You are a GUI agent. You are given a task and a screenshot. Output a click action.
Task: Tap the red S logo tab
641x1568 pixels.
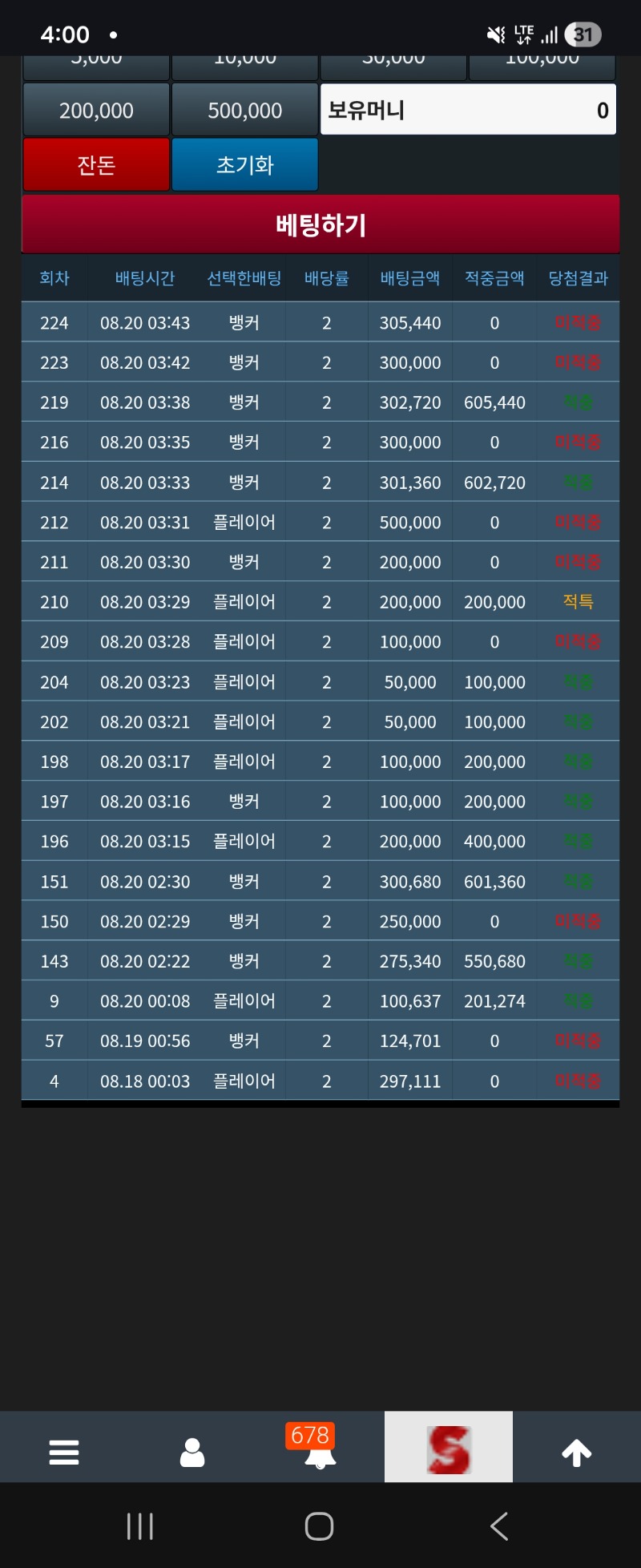pos(449,1448)
